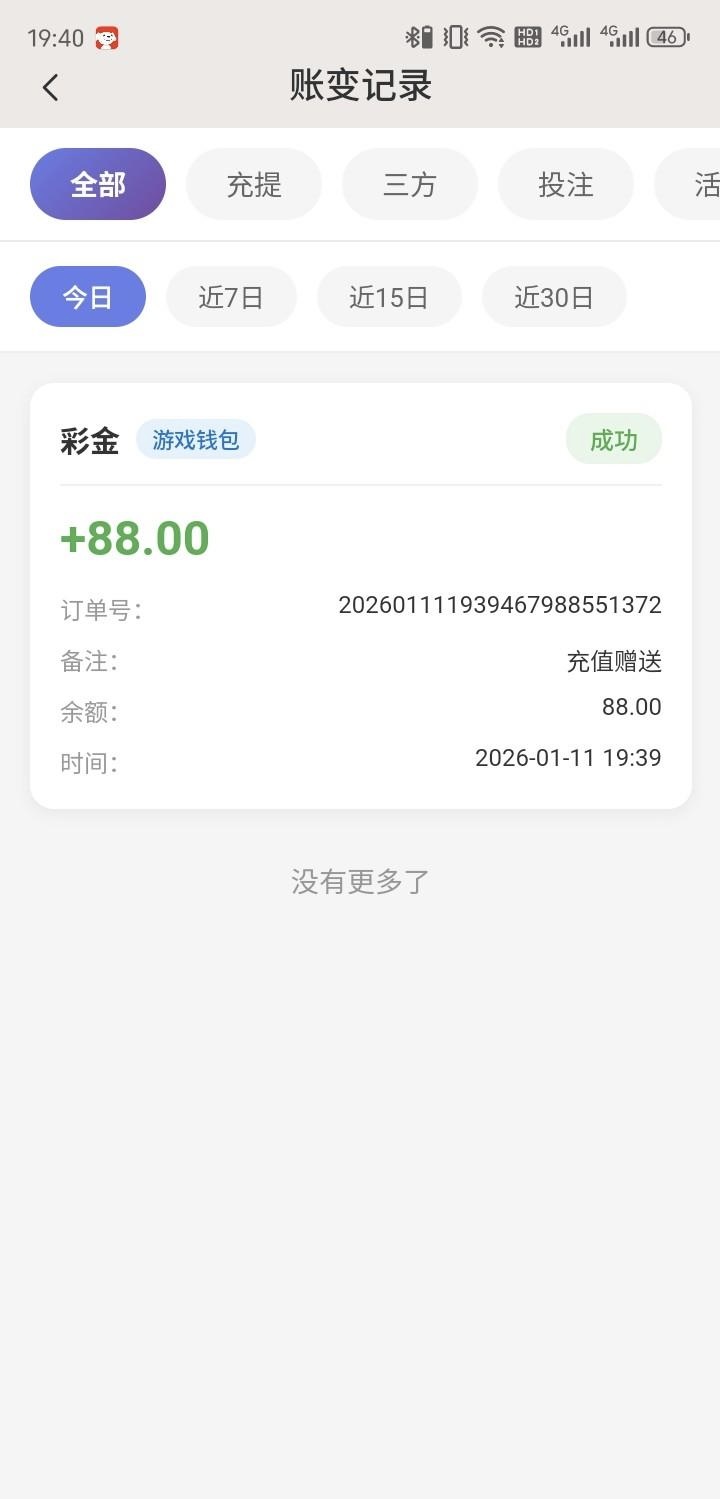View records for 近30日
The image size is (720, 1499).
coord(554,297)
